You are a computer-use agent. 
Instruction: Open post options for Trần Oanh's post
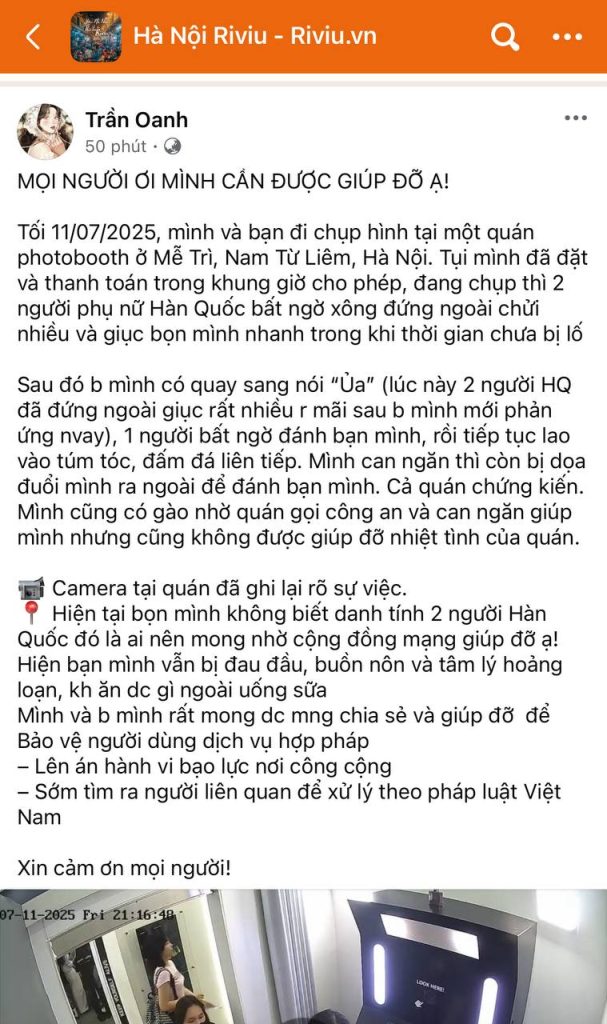click(x=575, y=118)
